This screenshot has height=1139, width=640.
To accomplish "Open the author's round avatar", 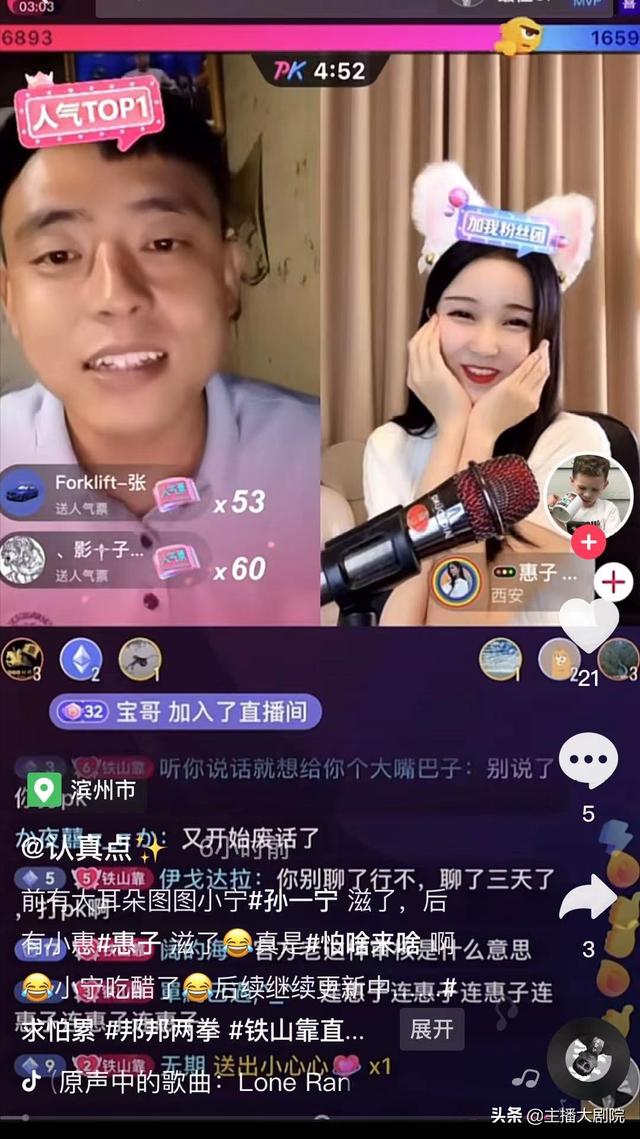I will click(x=589, y=495).
